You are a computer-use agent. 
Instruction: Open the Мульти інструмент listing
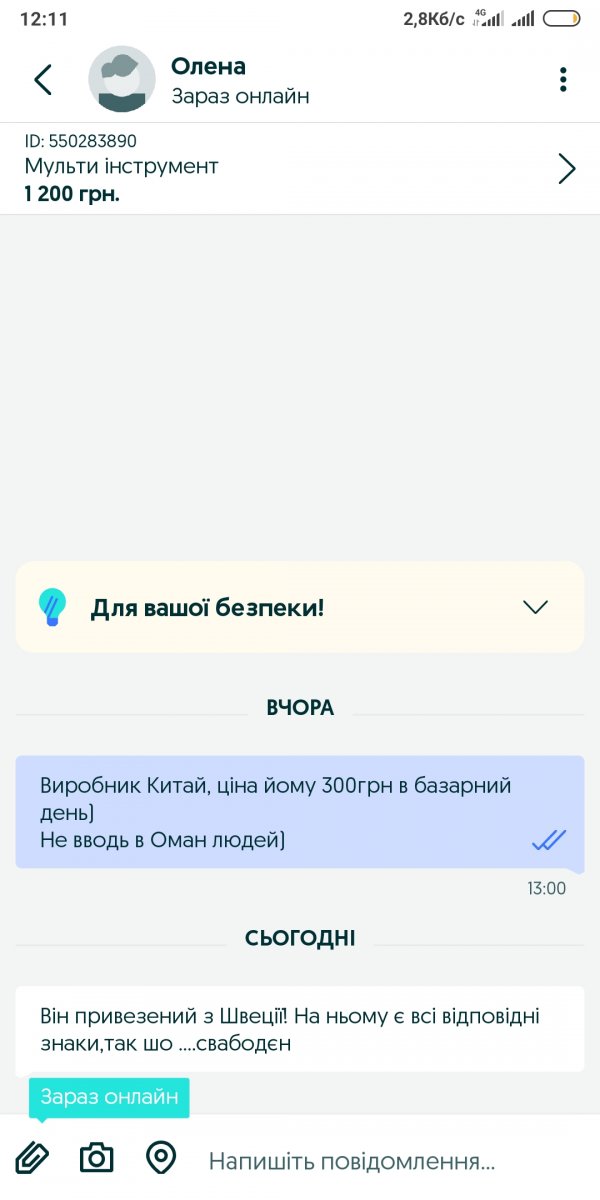300,168
